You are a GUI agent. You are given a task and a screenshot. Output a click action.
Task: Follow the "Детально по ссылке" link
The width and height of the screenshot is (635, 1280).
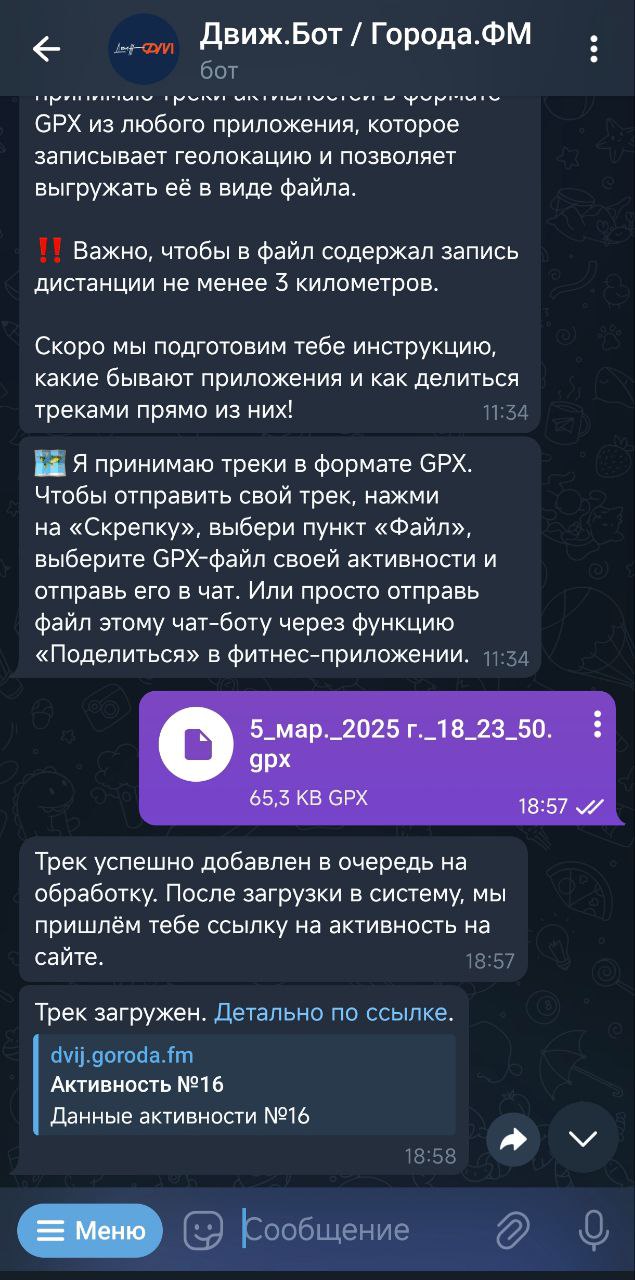pyautogui.click(x=330, y=1012)
